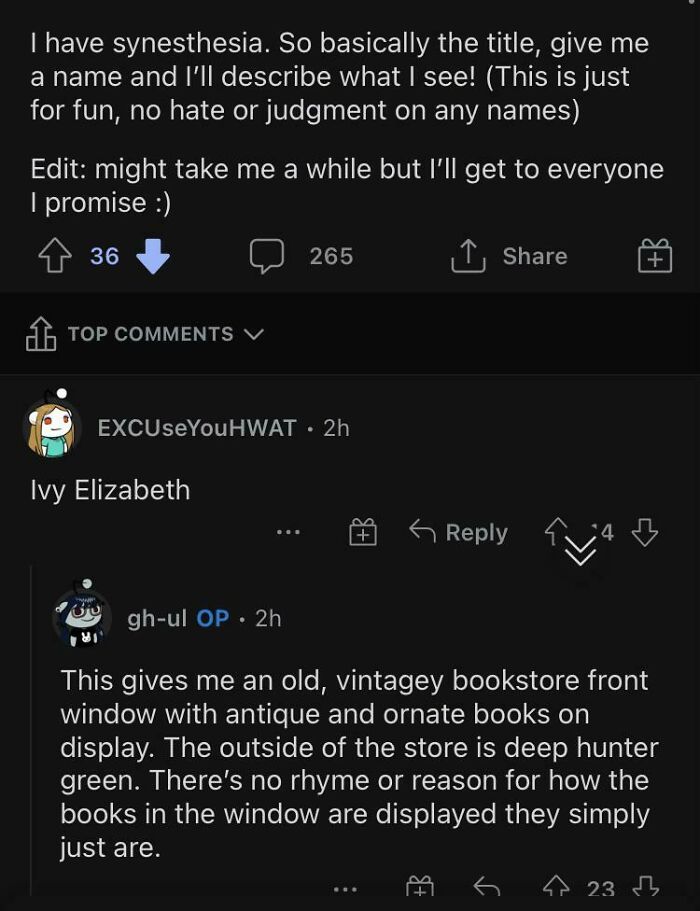Award gh-ul's bookstore comment

tap(418, 887)
